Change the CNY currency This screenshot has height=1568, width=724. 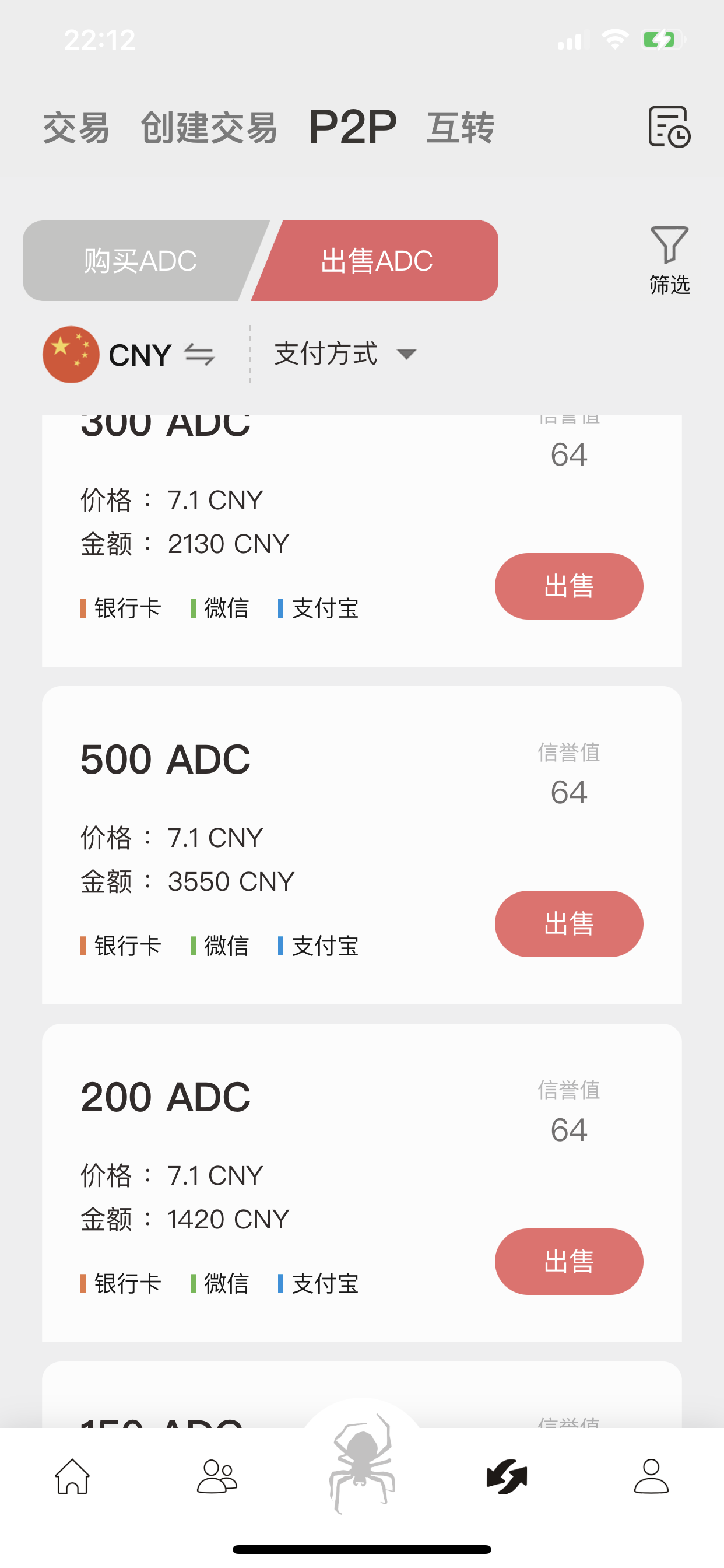coord(130,355)
